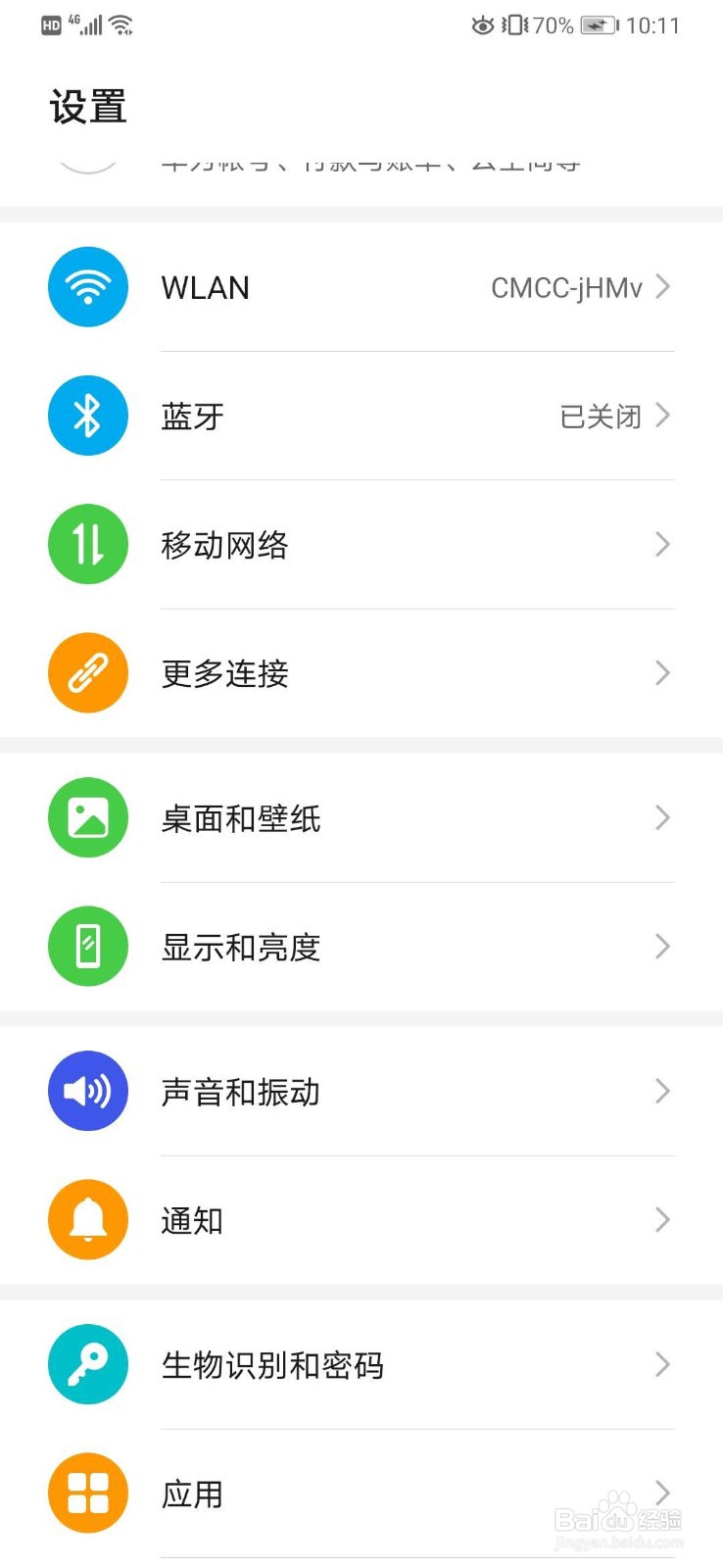Tap the 声音和振动 speaker icon
This screenshot has height=1568, width=723.
click(x=87, y=1090)
